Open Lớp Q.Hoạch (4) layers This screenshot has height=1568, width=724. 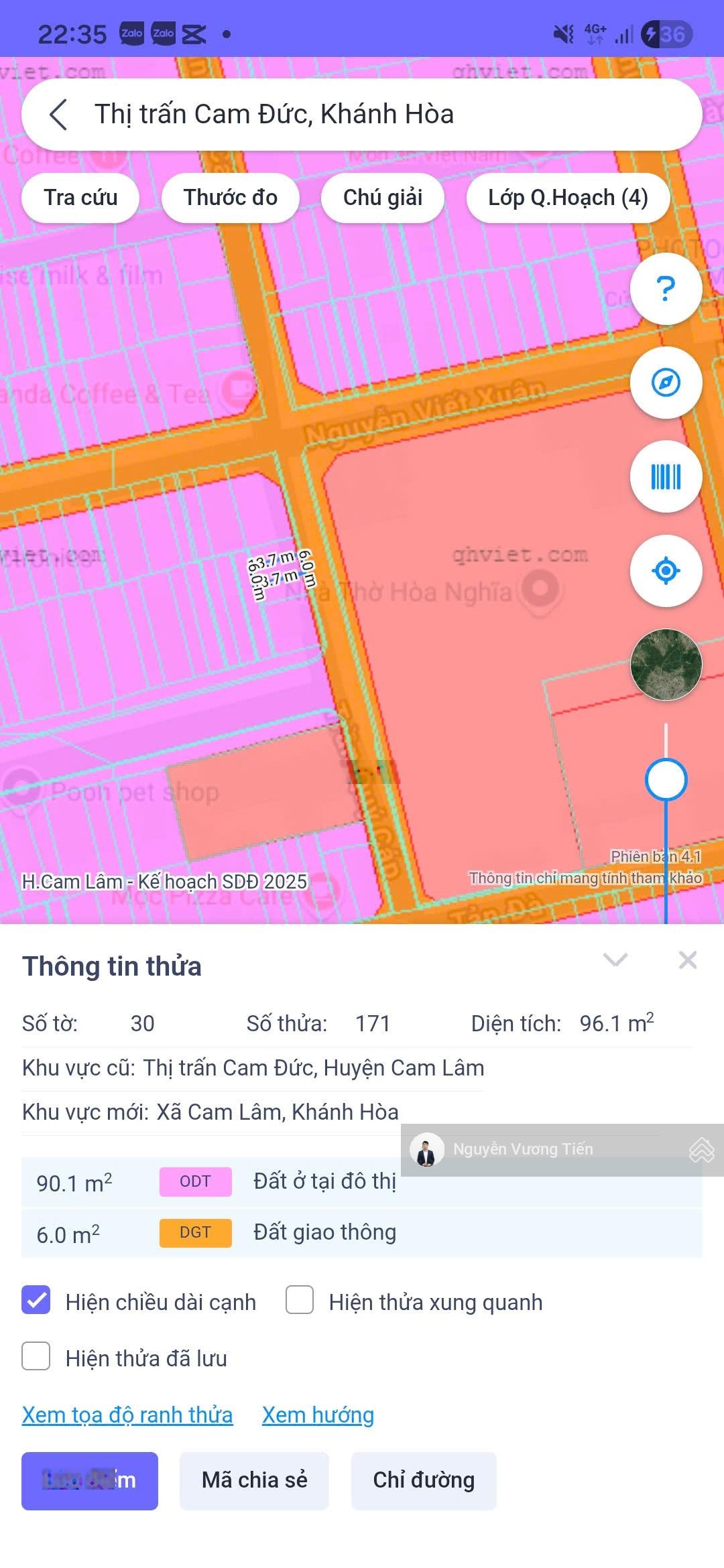(567, 198)
